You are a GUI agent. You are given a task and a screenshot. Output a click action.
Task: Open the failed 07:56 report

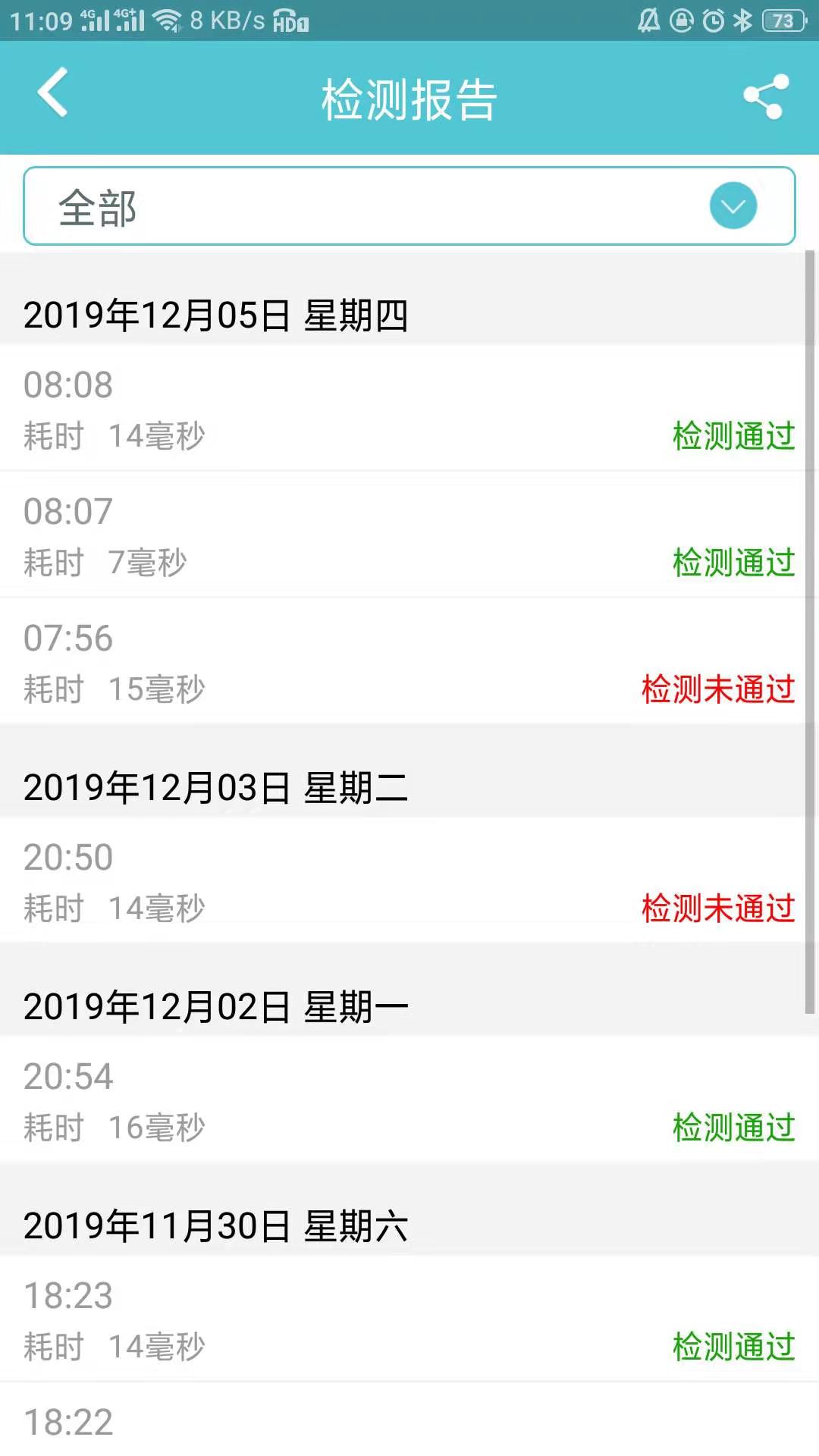pos(409,661)
